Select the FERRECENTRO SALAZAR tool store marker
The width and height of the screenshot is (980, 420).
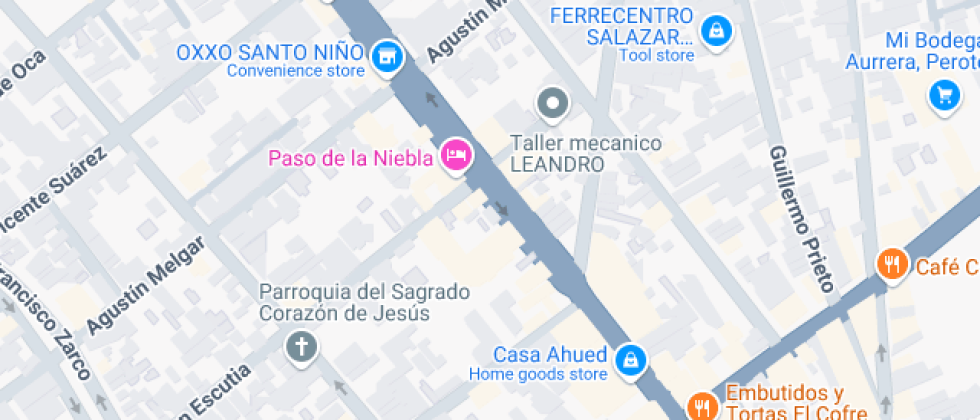point(716,31)
